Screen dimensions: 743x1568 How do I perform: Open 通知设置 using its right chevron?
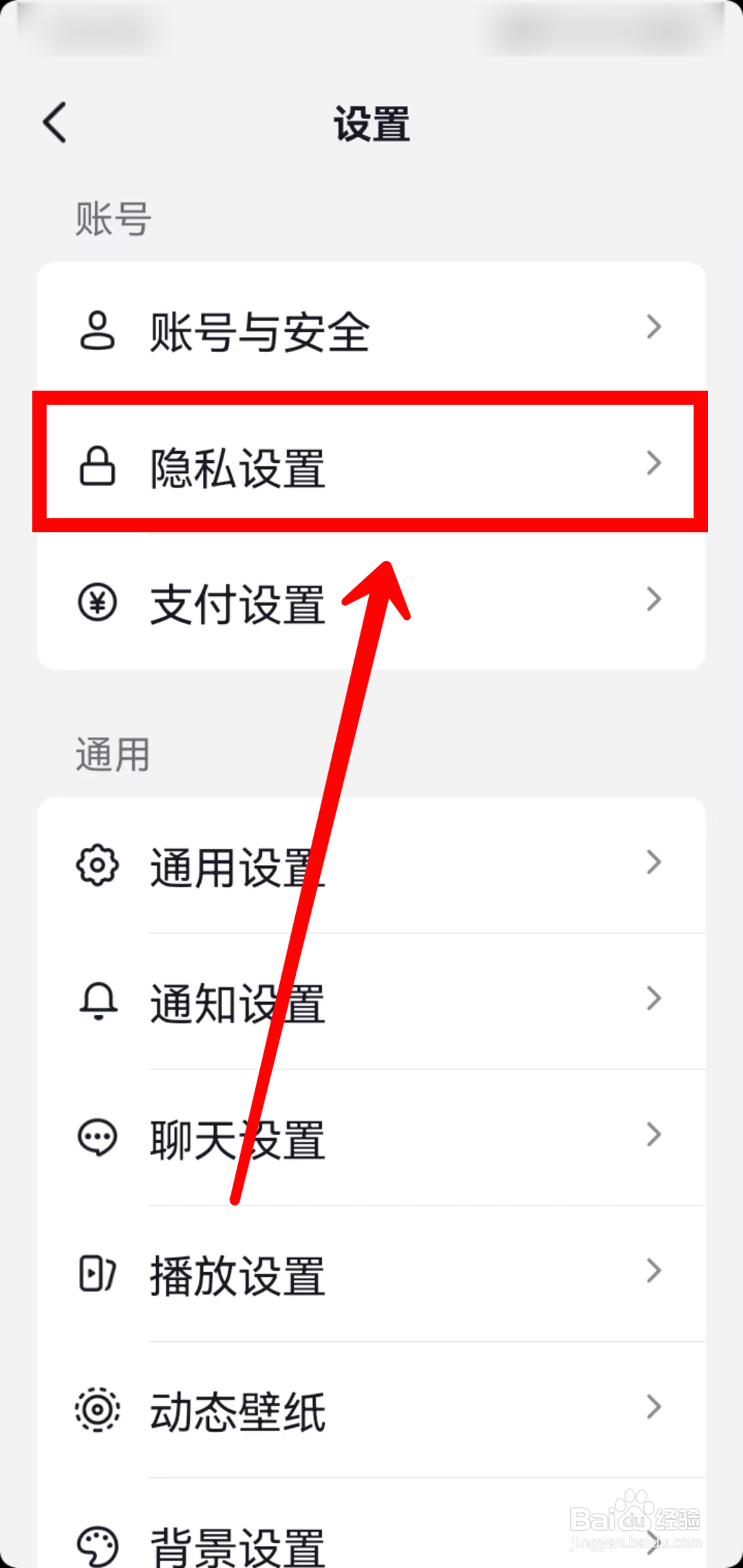pyautogui.click(x=654, y=999)
